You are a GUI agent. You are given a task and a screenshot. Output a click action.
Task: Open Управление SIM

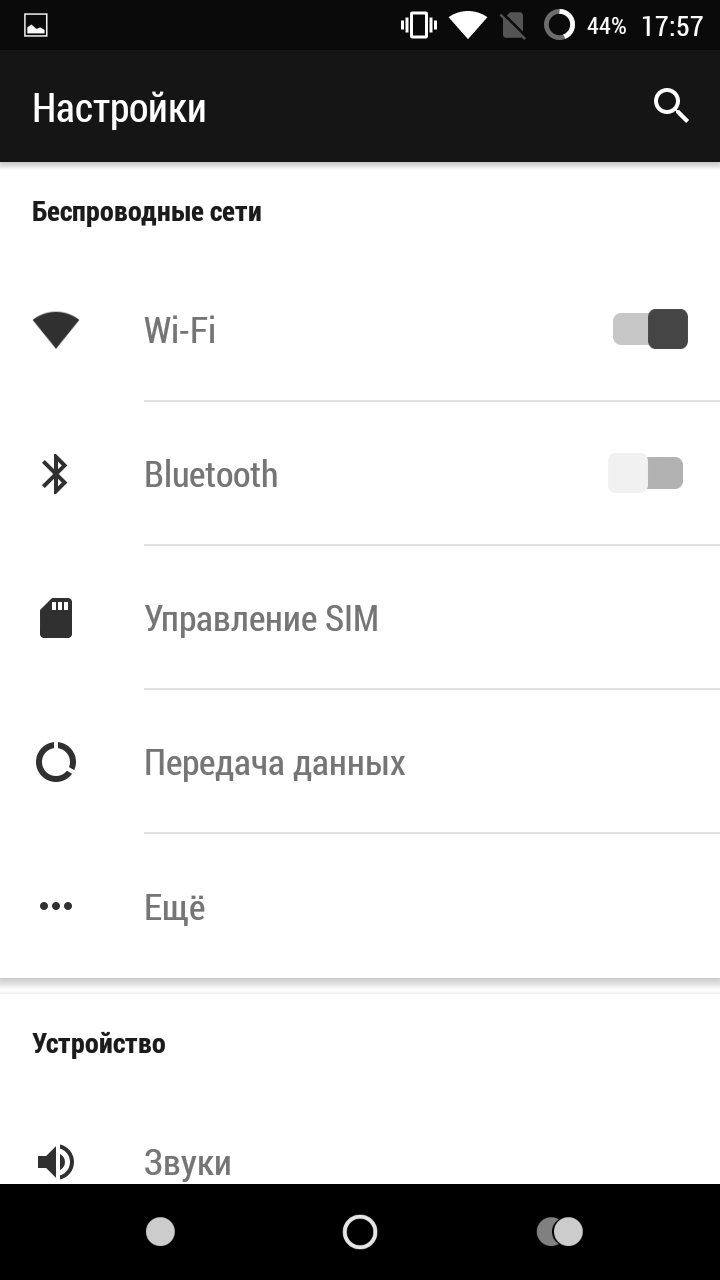click(360, 618)
